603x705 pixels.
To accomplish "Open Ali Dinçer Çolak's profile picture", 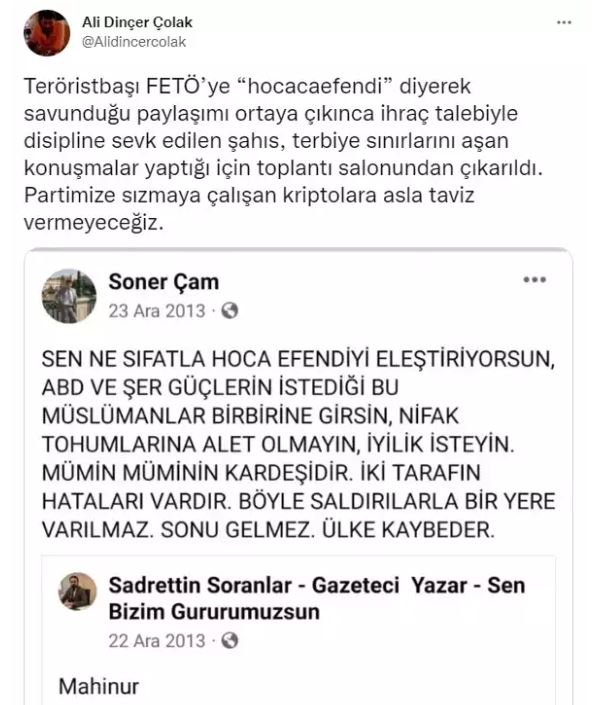I will (47, 32).
